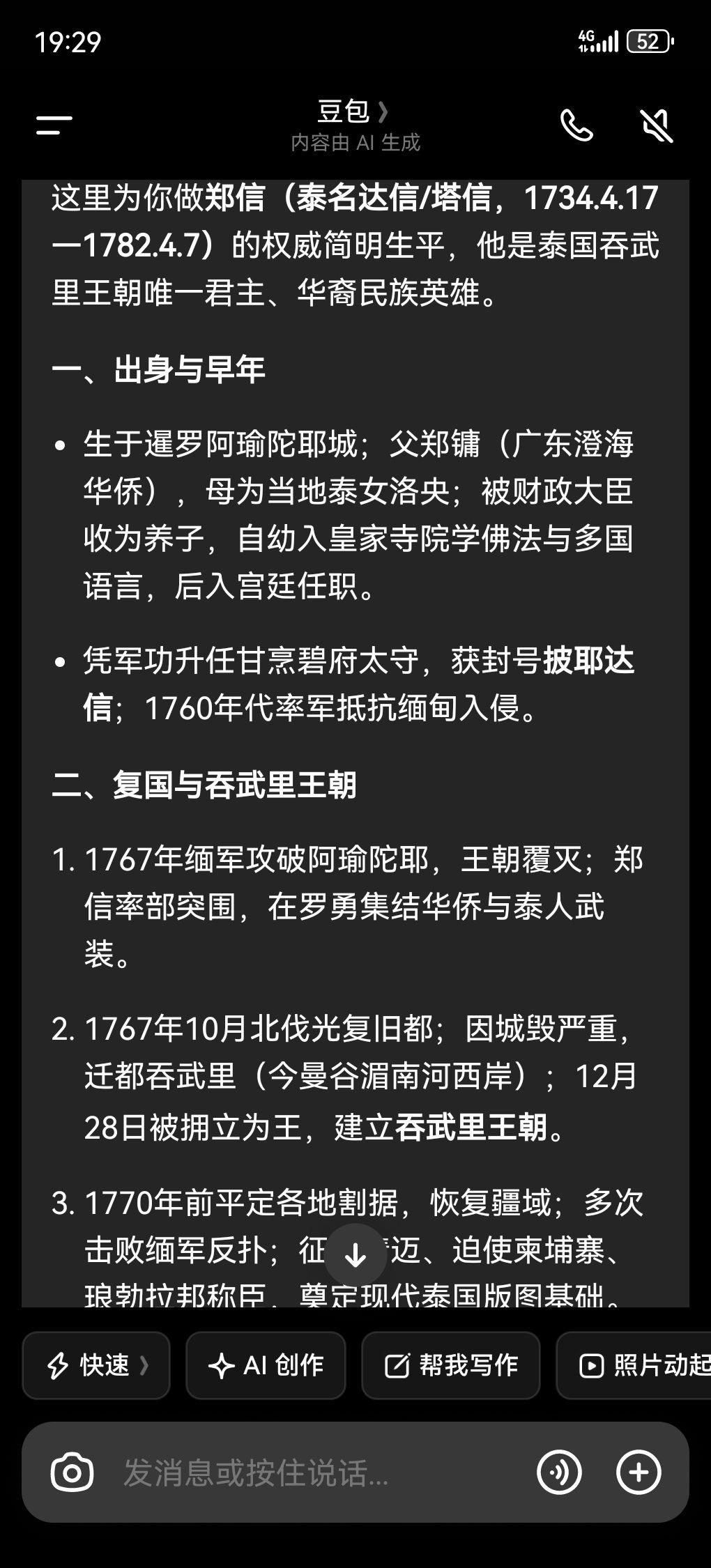Image resolution: width=711 pixels, height=1568 pixels.
Task: Unmute the speaker for voice playback
Action: (x=655, y=127)
